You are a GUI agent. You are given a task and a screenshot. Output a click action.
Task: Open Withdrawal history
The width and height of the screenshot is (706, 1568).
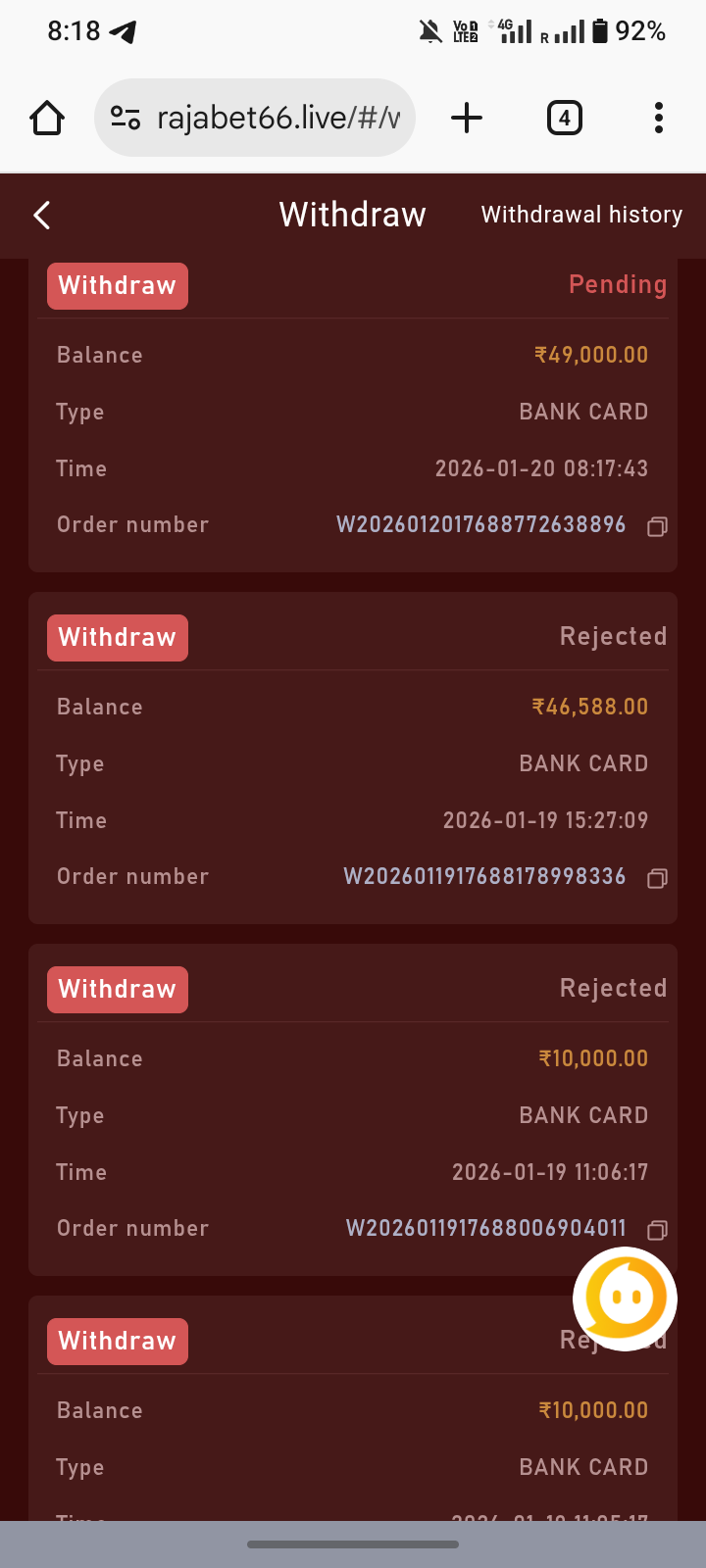coord(581,215)
